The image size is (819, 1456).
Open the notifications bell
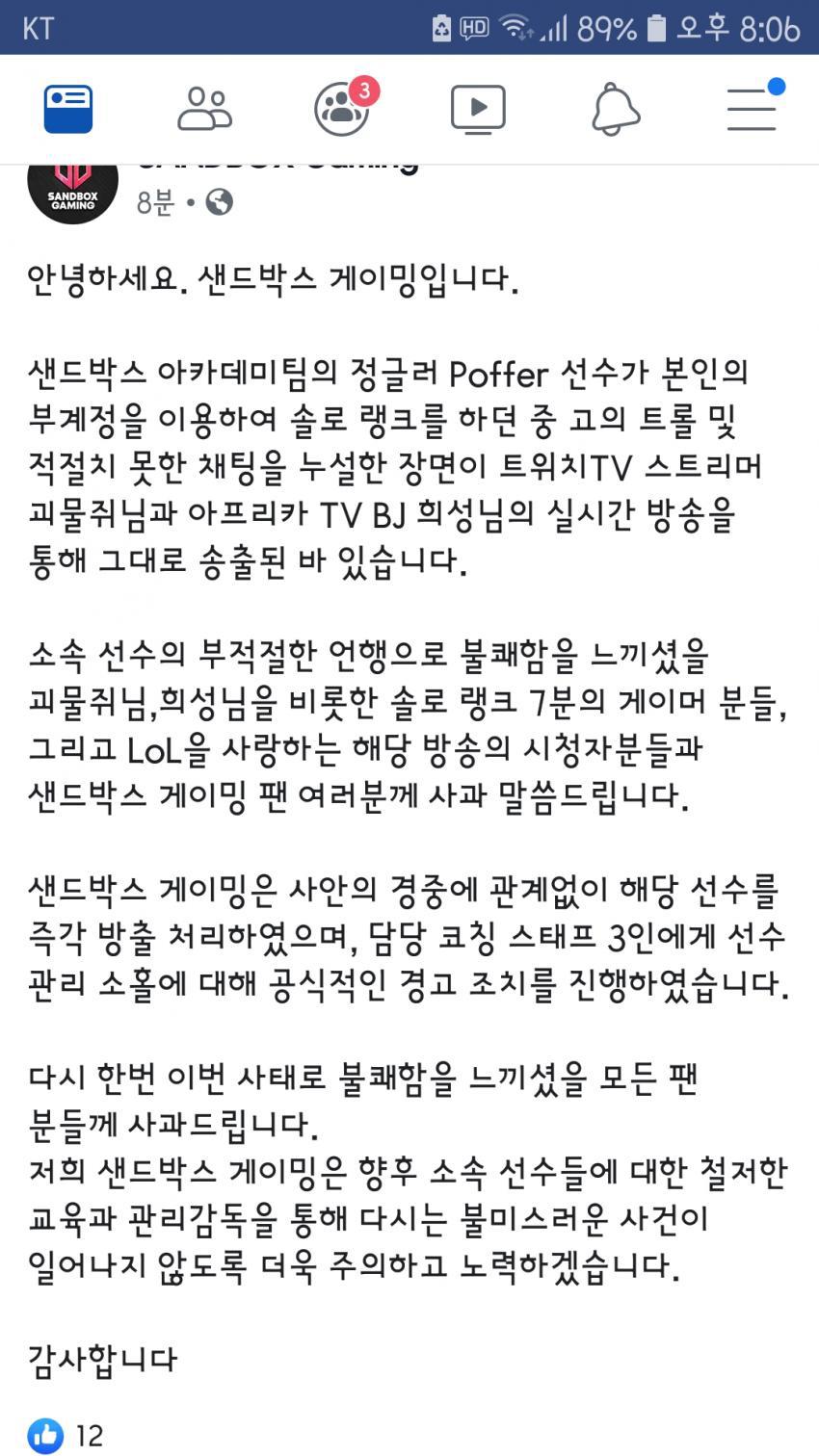[615, 109]
